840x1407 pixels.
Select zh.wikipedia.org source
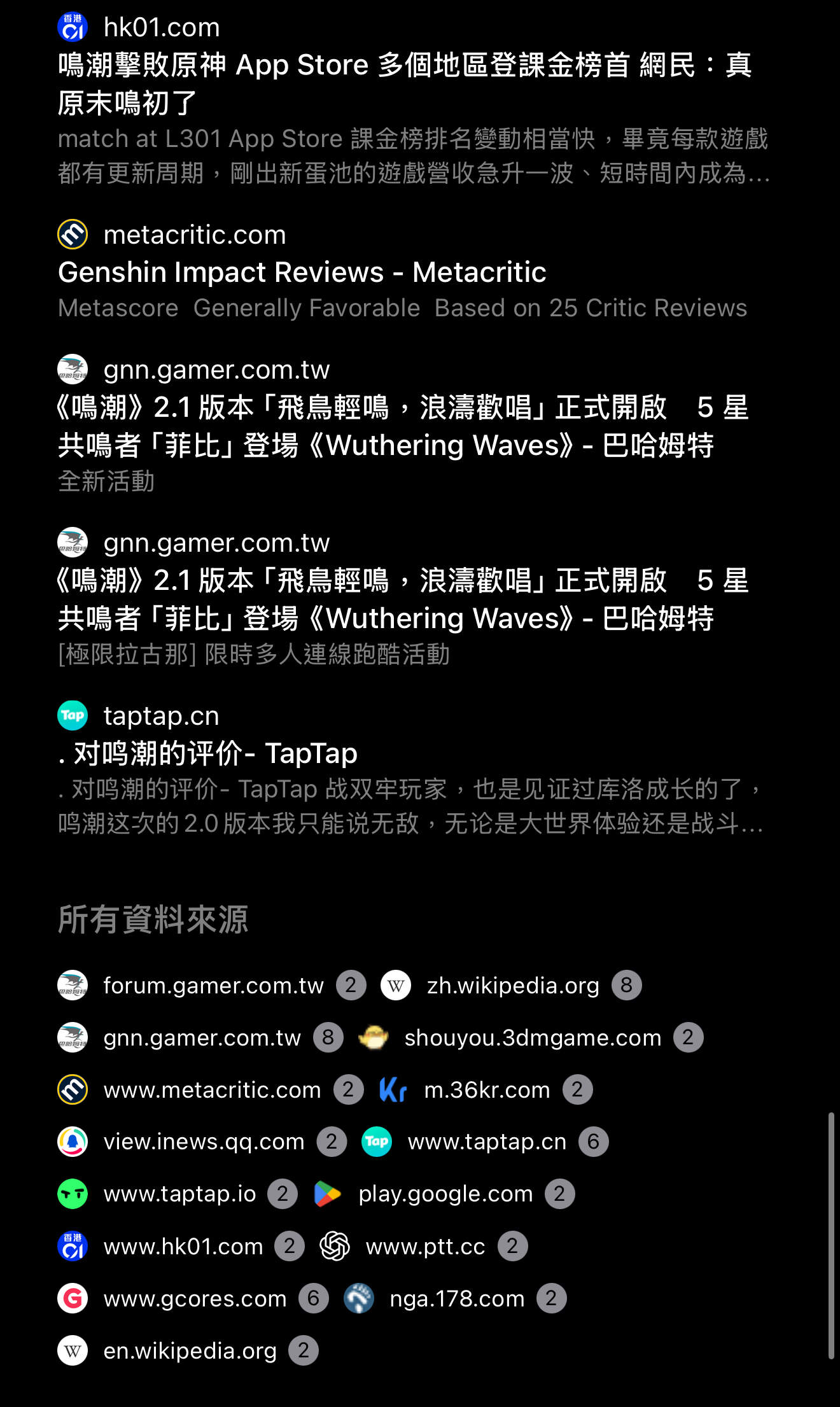tap(512, 986)
